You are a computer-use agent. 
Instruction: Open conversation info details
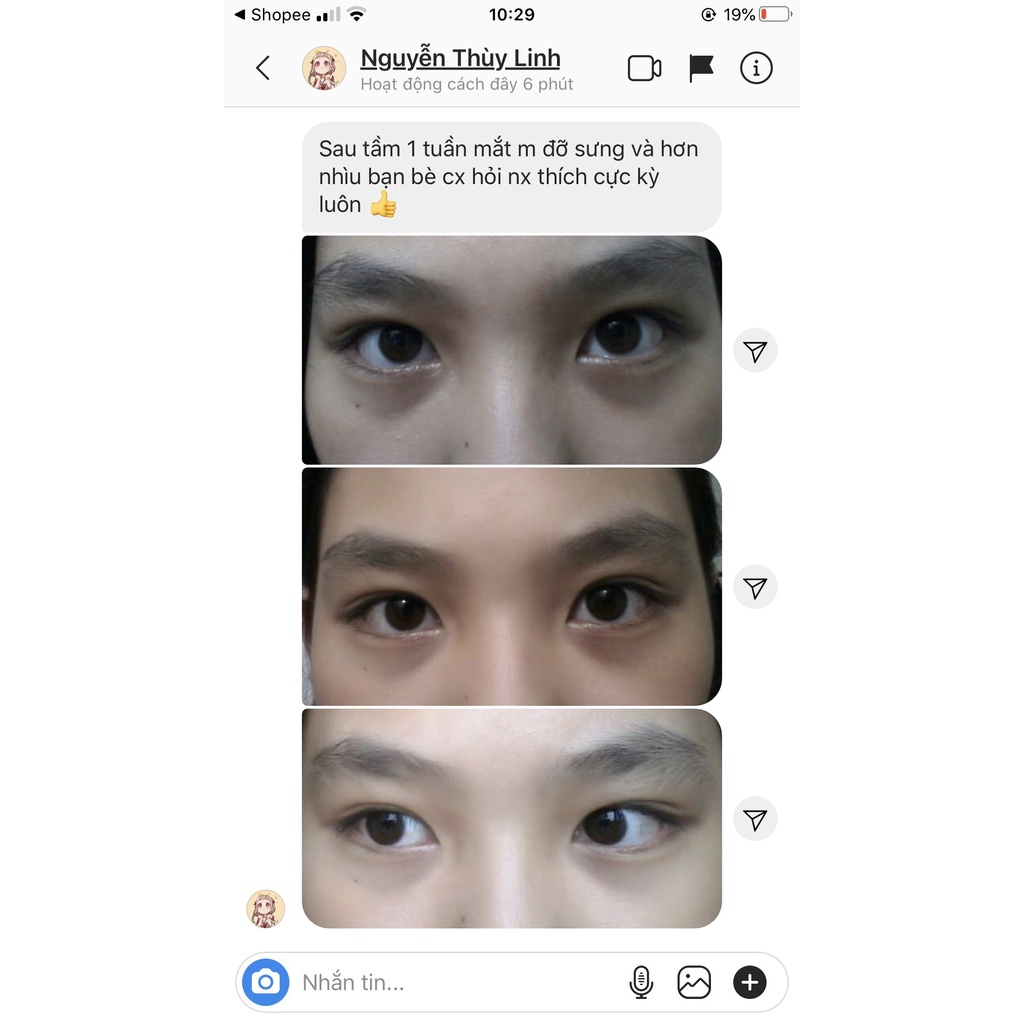point(756,68)
